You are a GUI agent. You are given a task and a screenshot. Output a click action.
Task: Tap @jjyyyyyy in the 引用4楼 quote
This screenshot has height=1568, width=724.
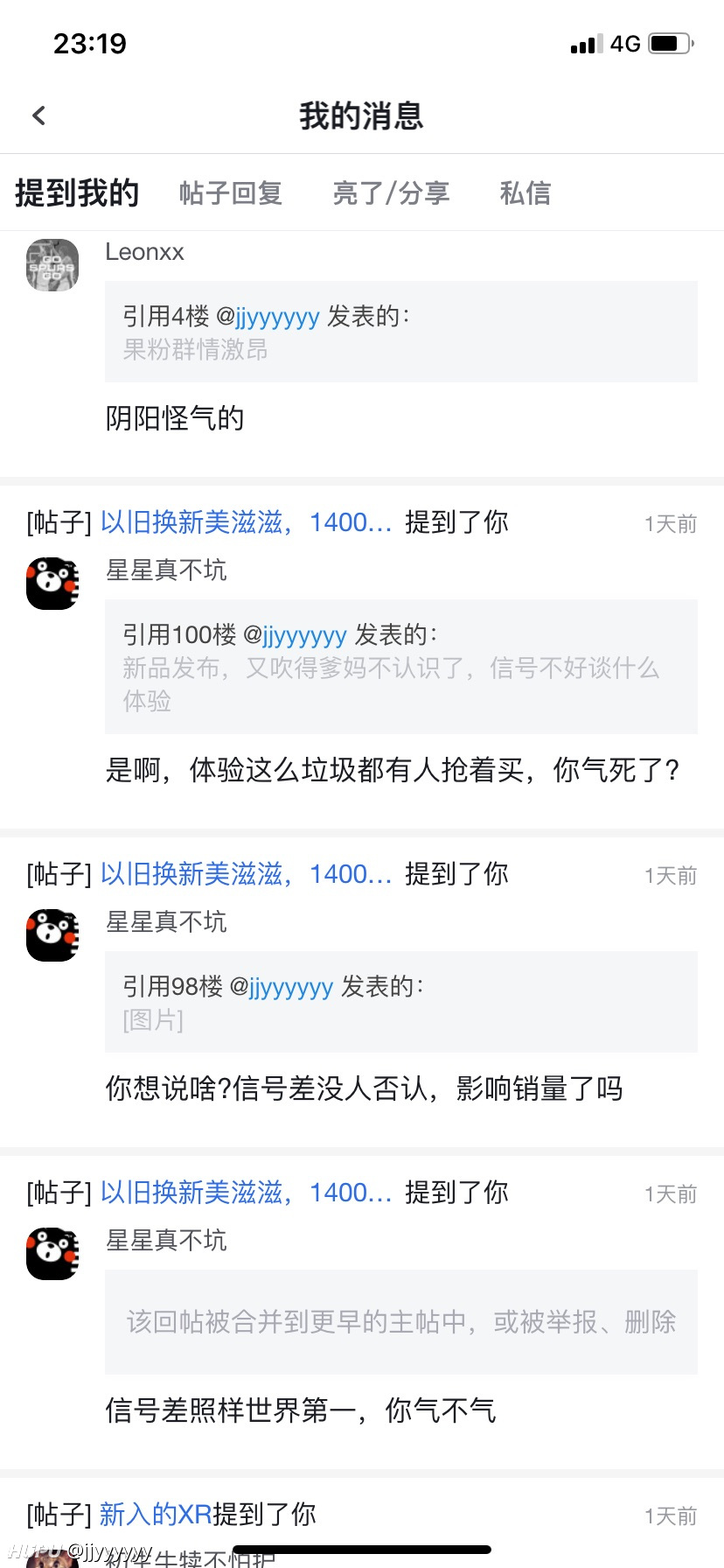pos(268,316)
